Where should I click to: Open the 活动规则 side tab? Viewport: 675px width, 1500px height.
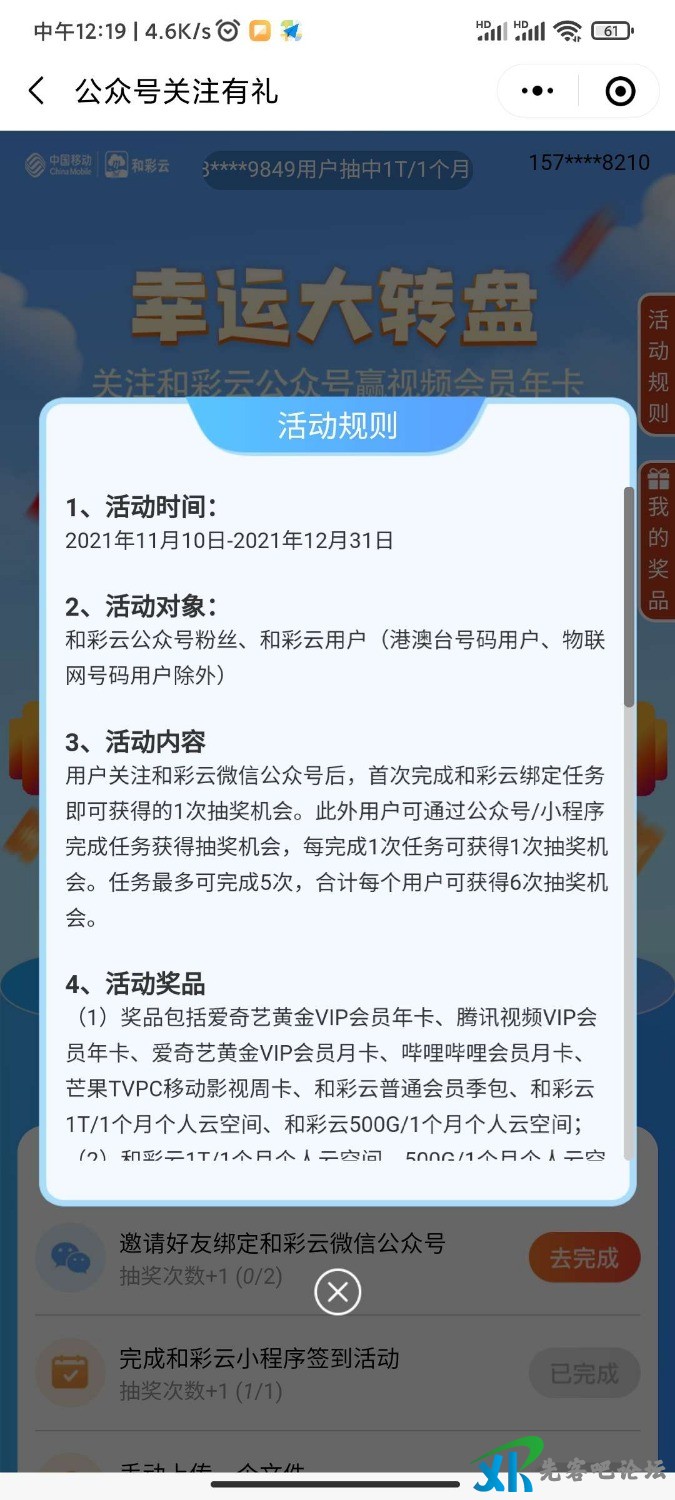(657, 365)
